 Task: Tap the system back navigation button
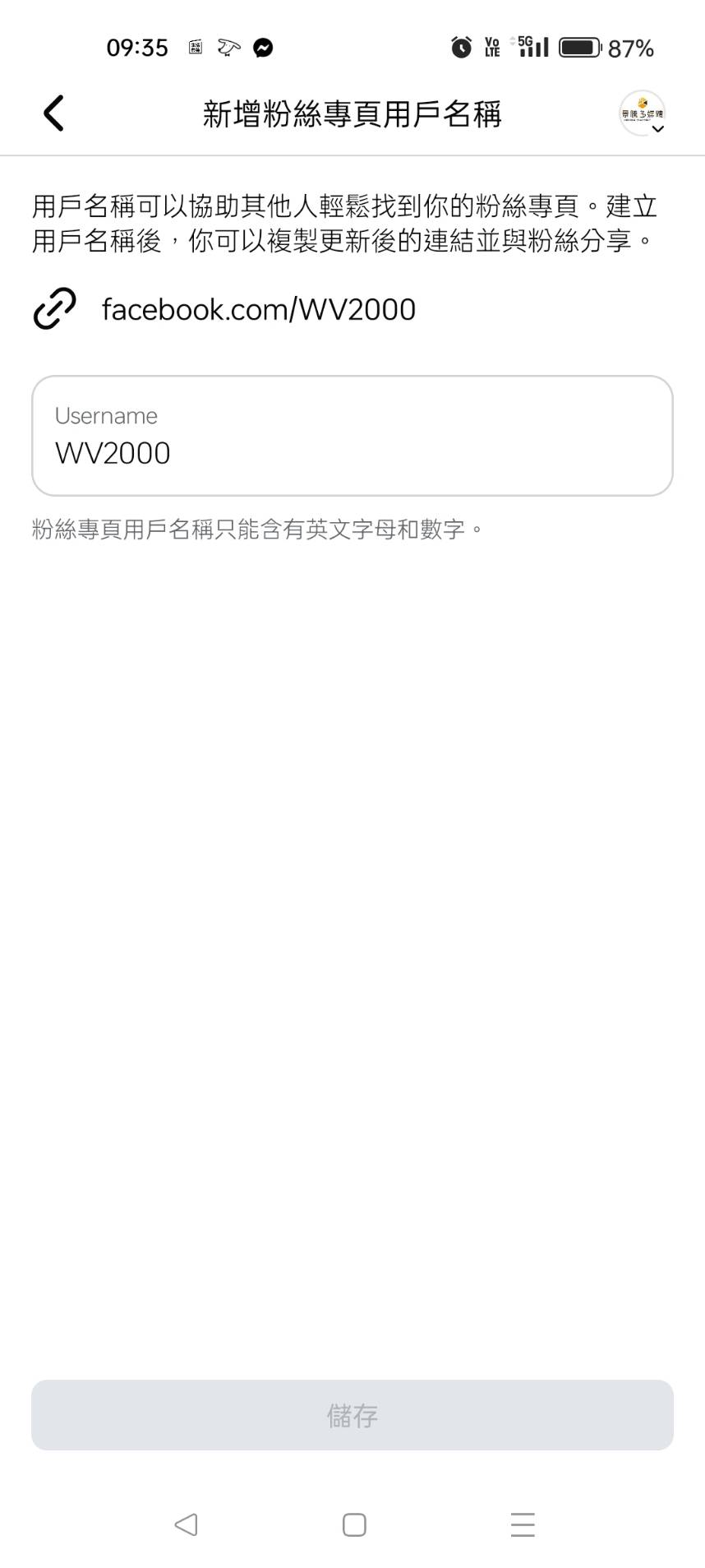point(187,1524)
